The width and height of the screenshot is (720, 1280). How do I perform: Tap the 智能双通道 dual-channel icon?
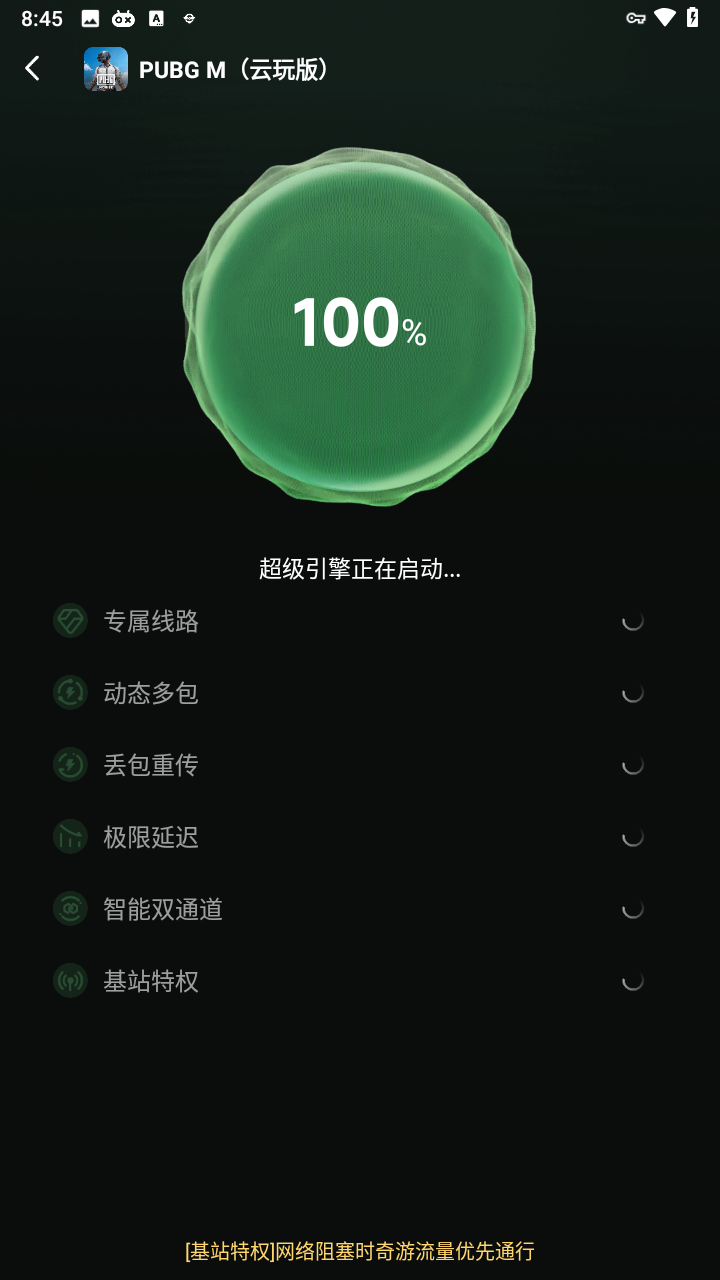point(70,908)
